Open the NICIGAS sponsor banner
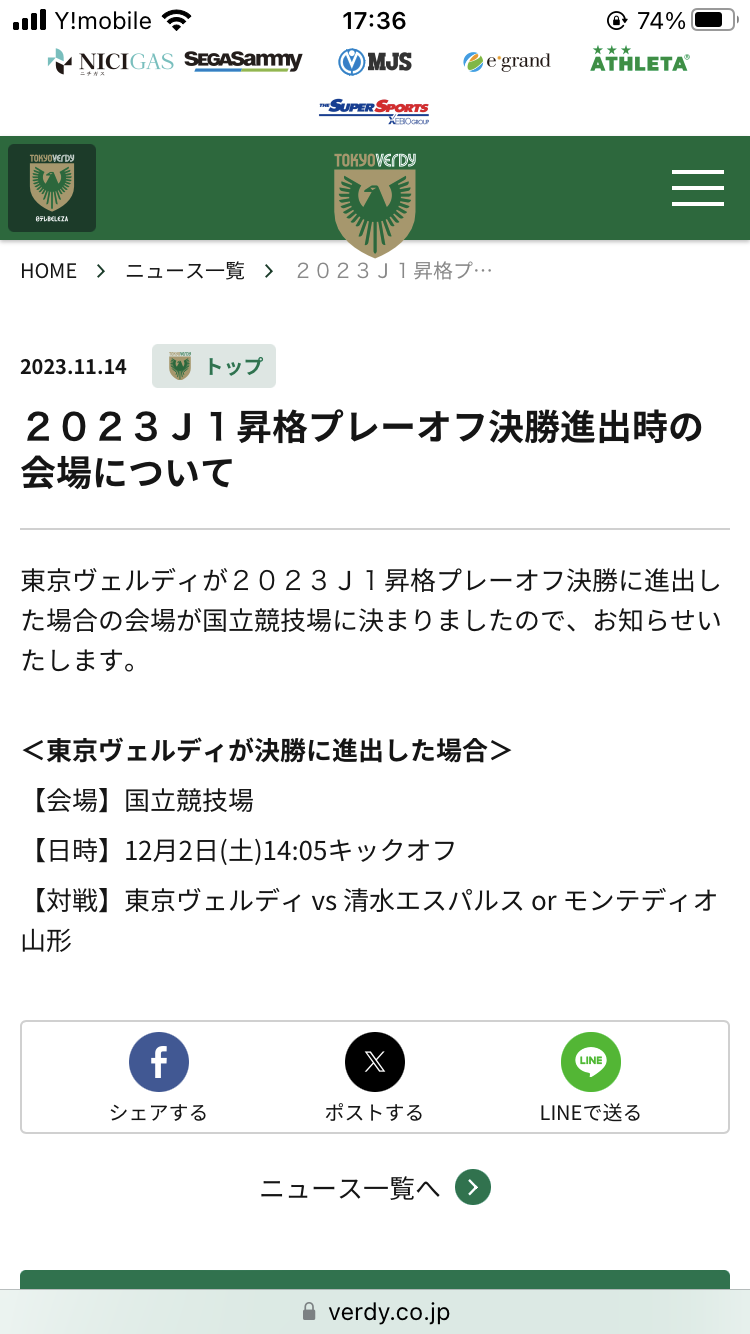The image size is (750, 1334). (x=110, y=62)
